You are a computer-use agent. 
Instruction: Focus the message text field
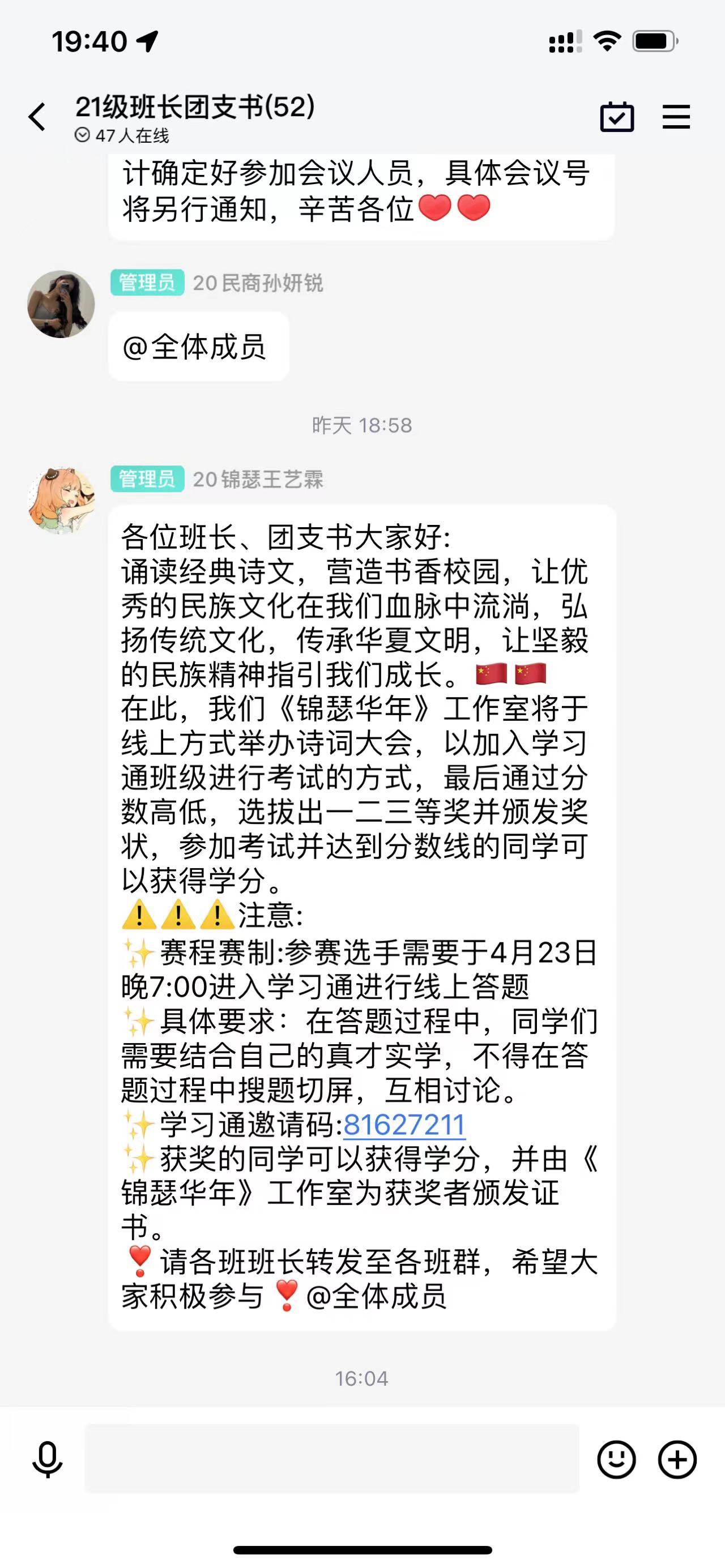tap(331, 1459)
